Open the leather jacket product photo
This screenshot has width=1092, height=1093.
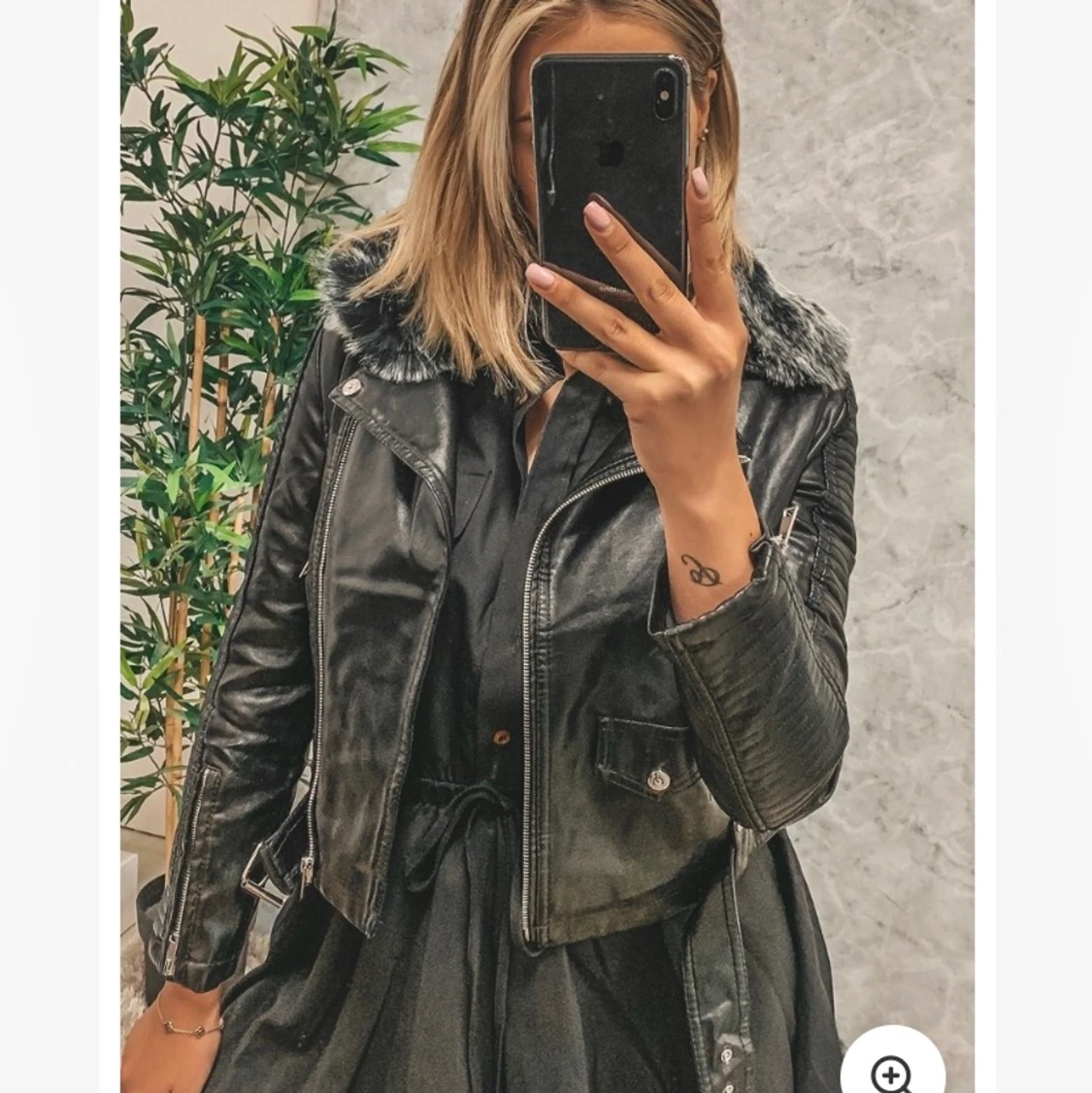[x=546, y=544]
